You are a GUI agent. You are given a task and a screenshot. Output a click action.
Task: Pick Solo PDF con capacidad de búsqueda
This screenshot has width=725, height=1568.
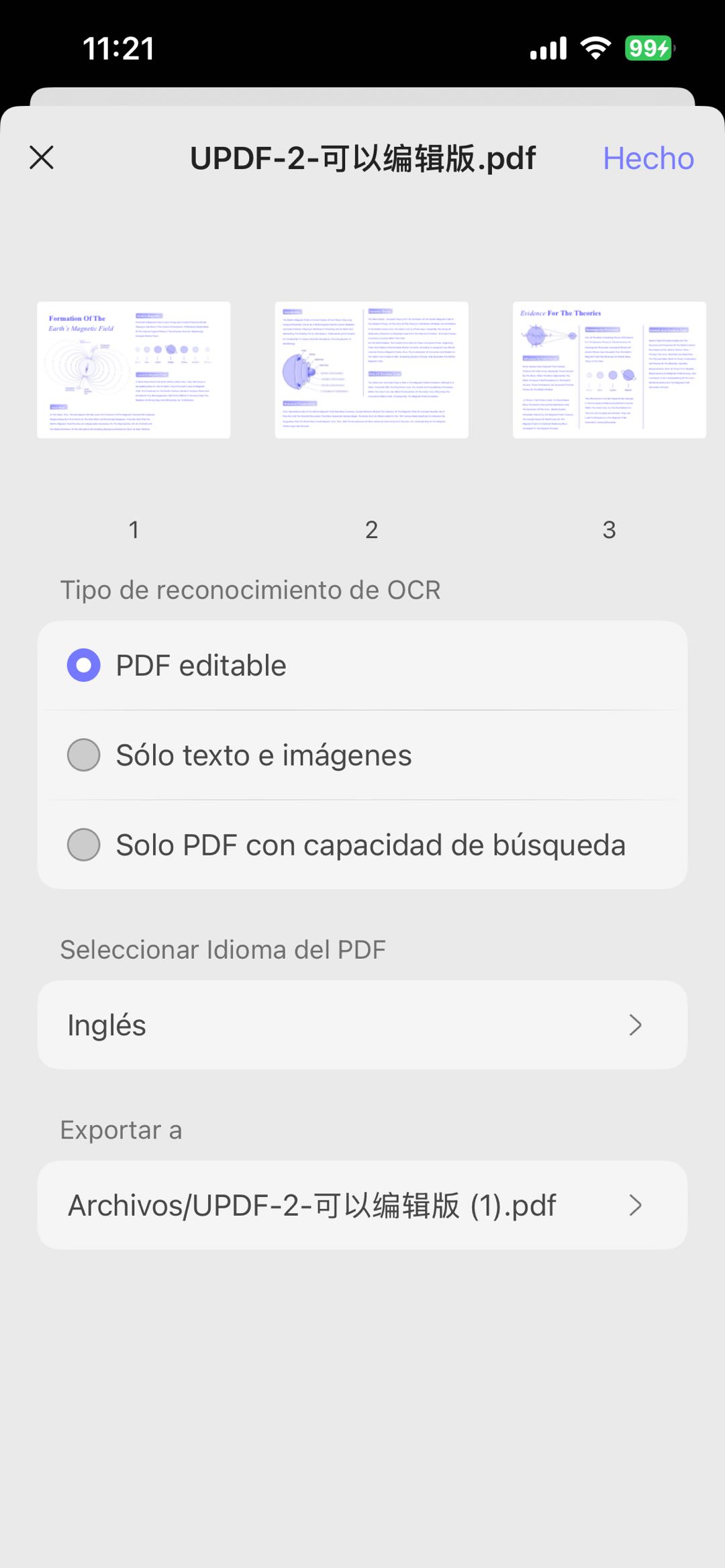coord(84,845)
